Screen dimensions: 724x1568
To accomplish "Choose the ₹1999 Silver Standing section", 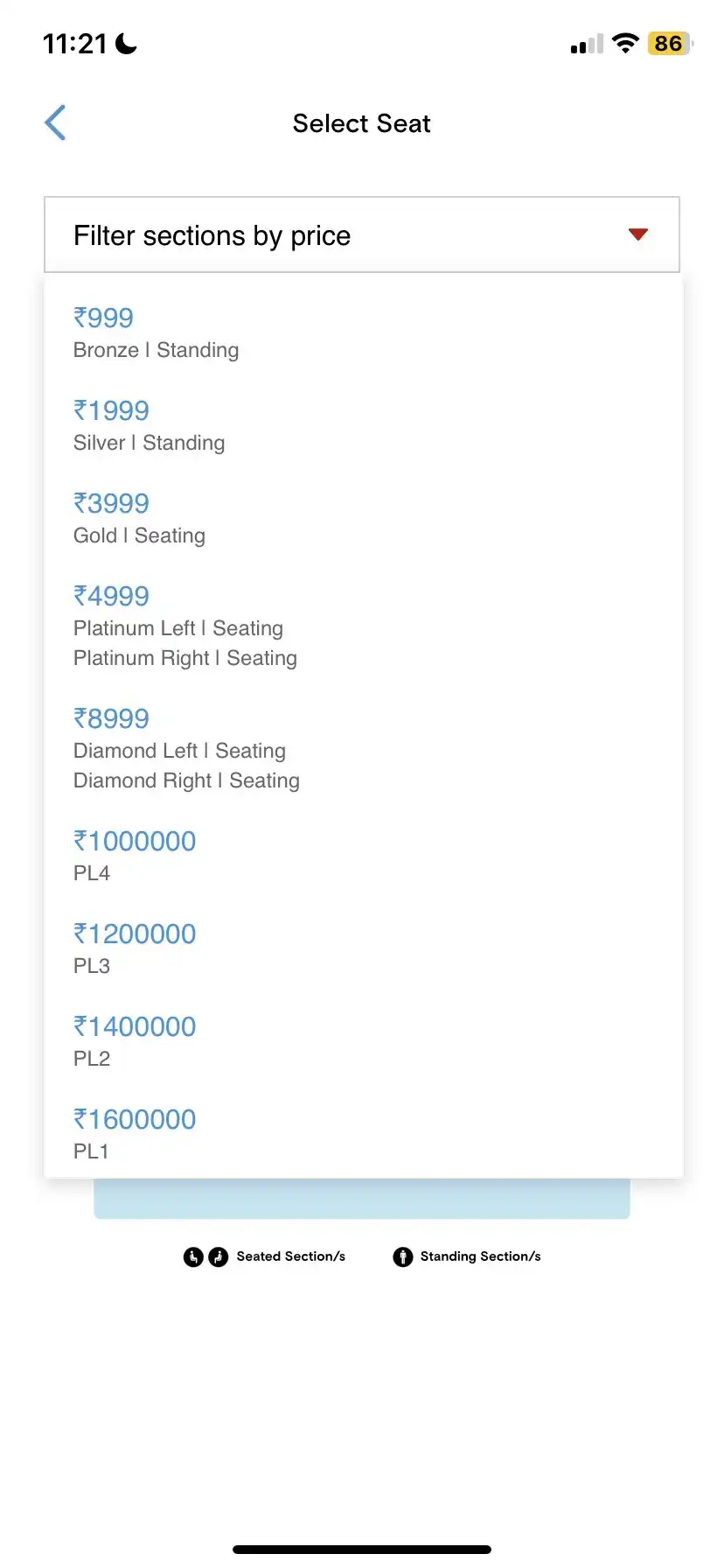I will pyautogui.click(x=363, y=425).
